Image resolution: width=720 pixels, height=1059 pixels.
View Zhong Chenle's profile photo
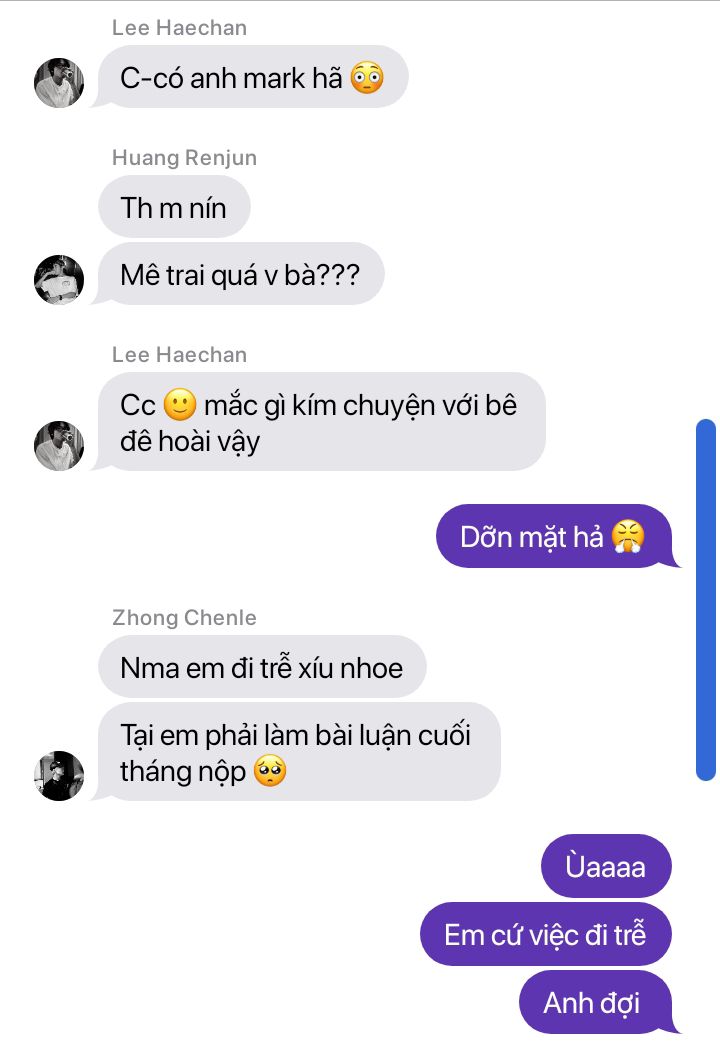(59, 775)
